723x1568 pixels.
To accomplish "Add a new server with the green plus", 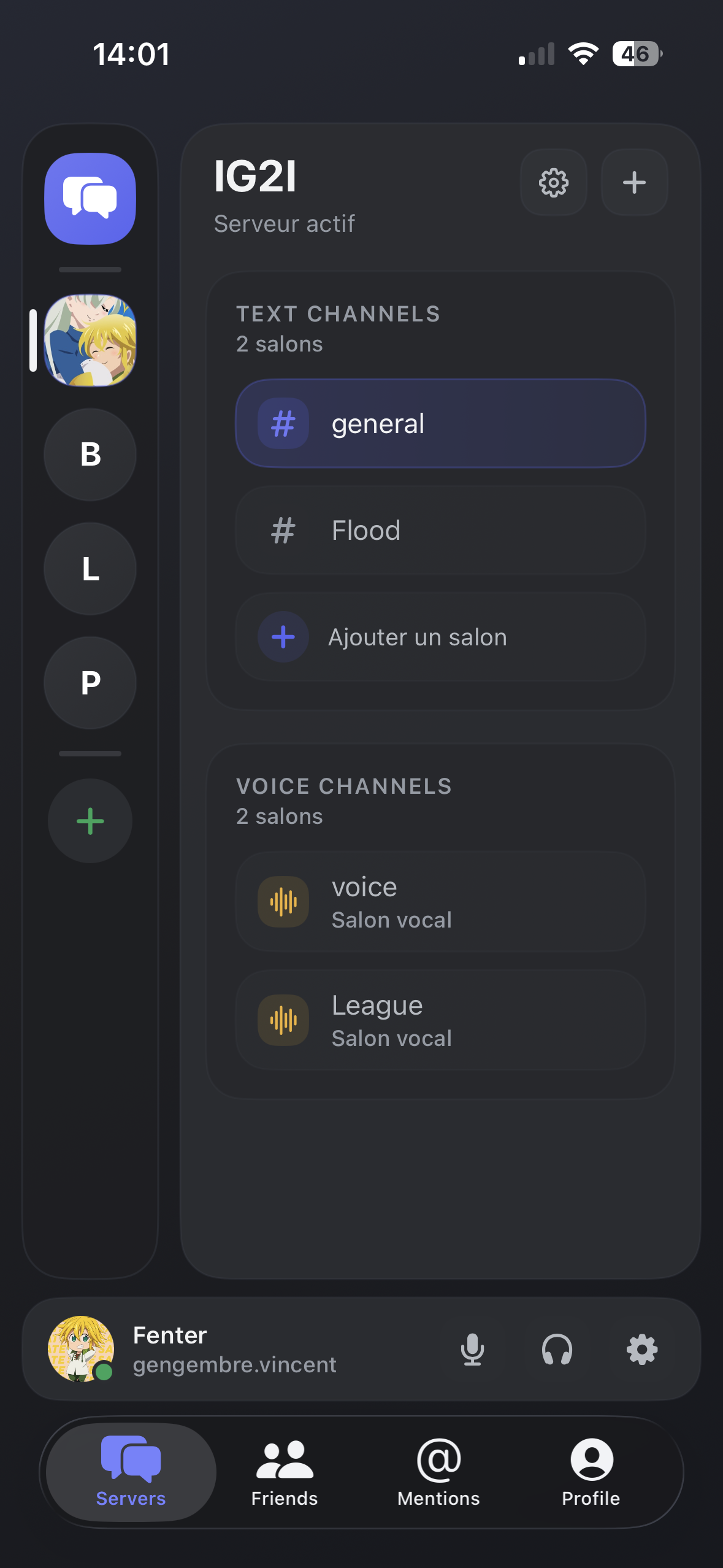I will (x=90, y=821).
